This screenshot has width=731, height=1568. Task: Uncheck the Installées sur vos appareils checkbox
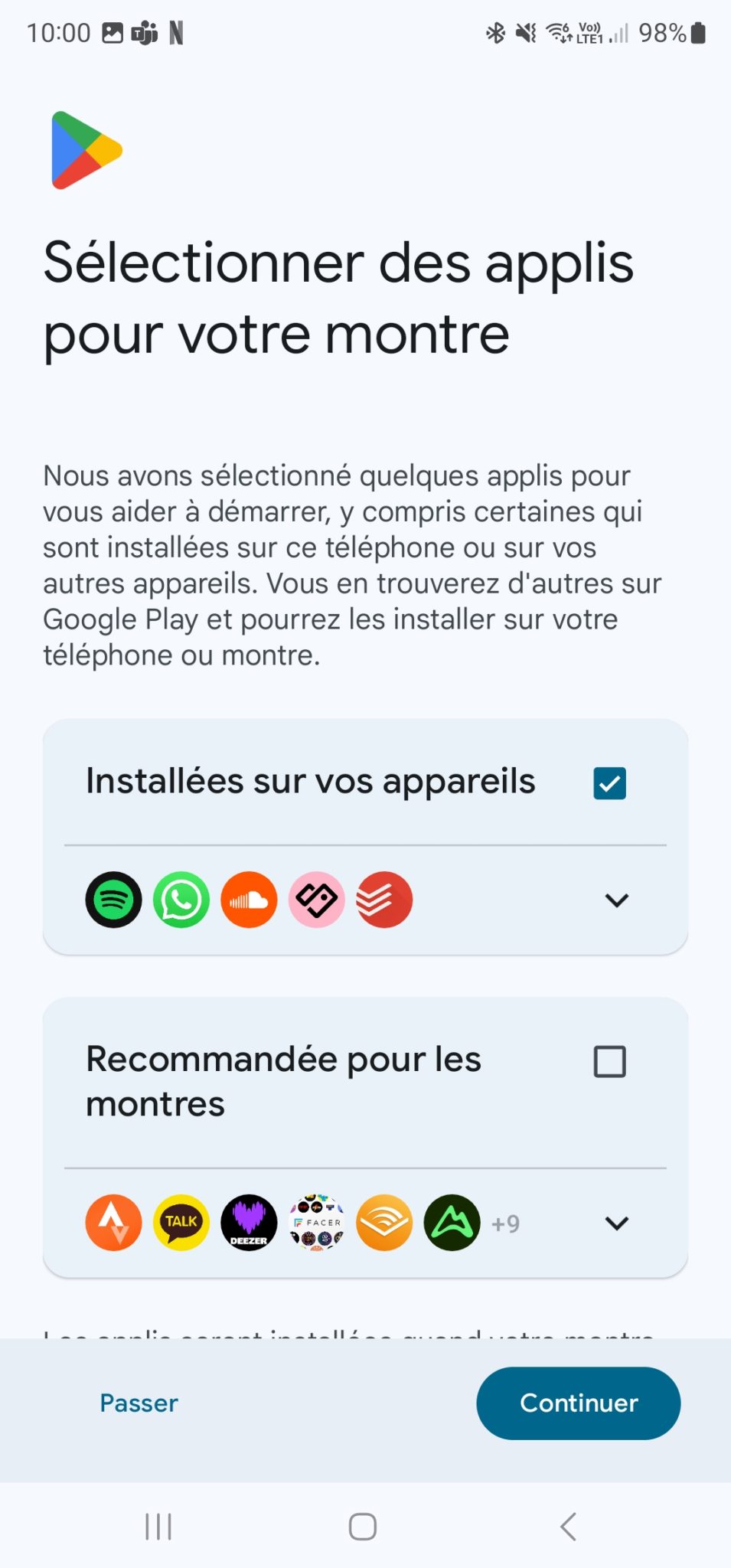coord(609,783)
